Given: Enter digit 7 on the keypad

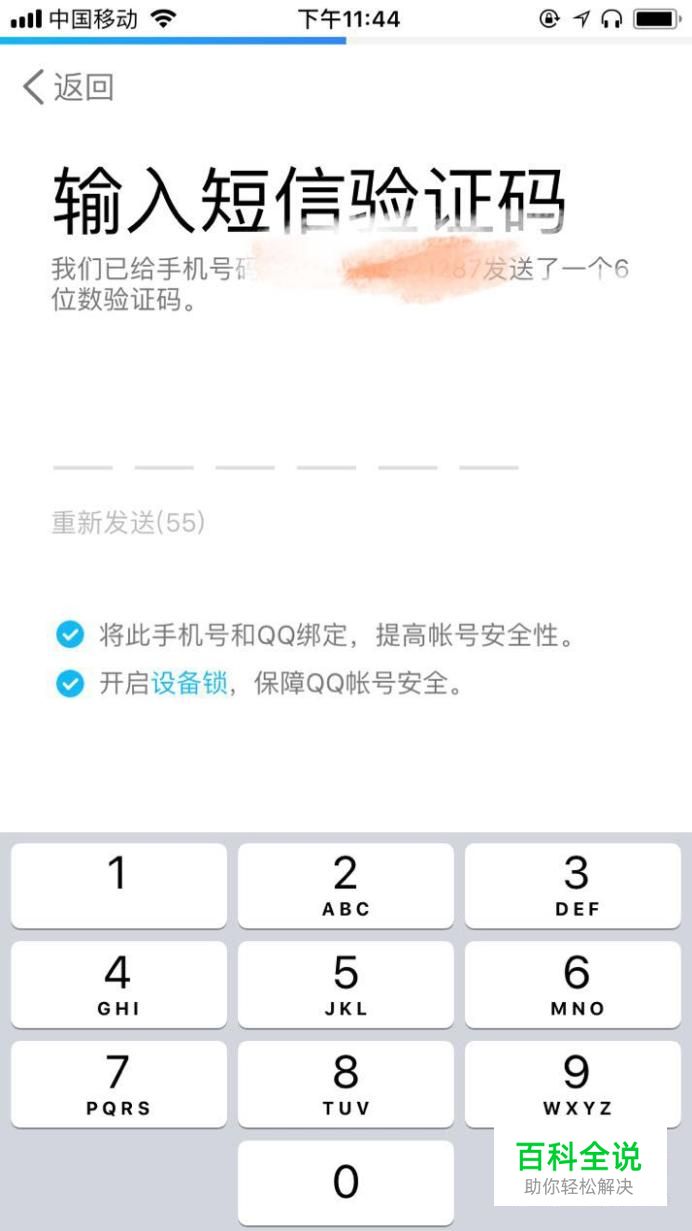Looking at the screenshot, I should [x=118, y=1083].
